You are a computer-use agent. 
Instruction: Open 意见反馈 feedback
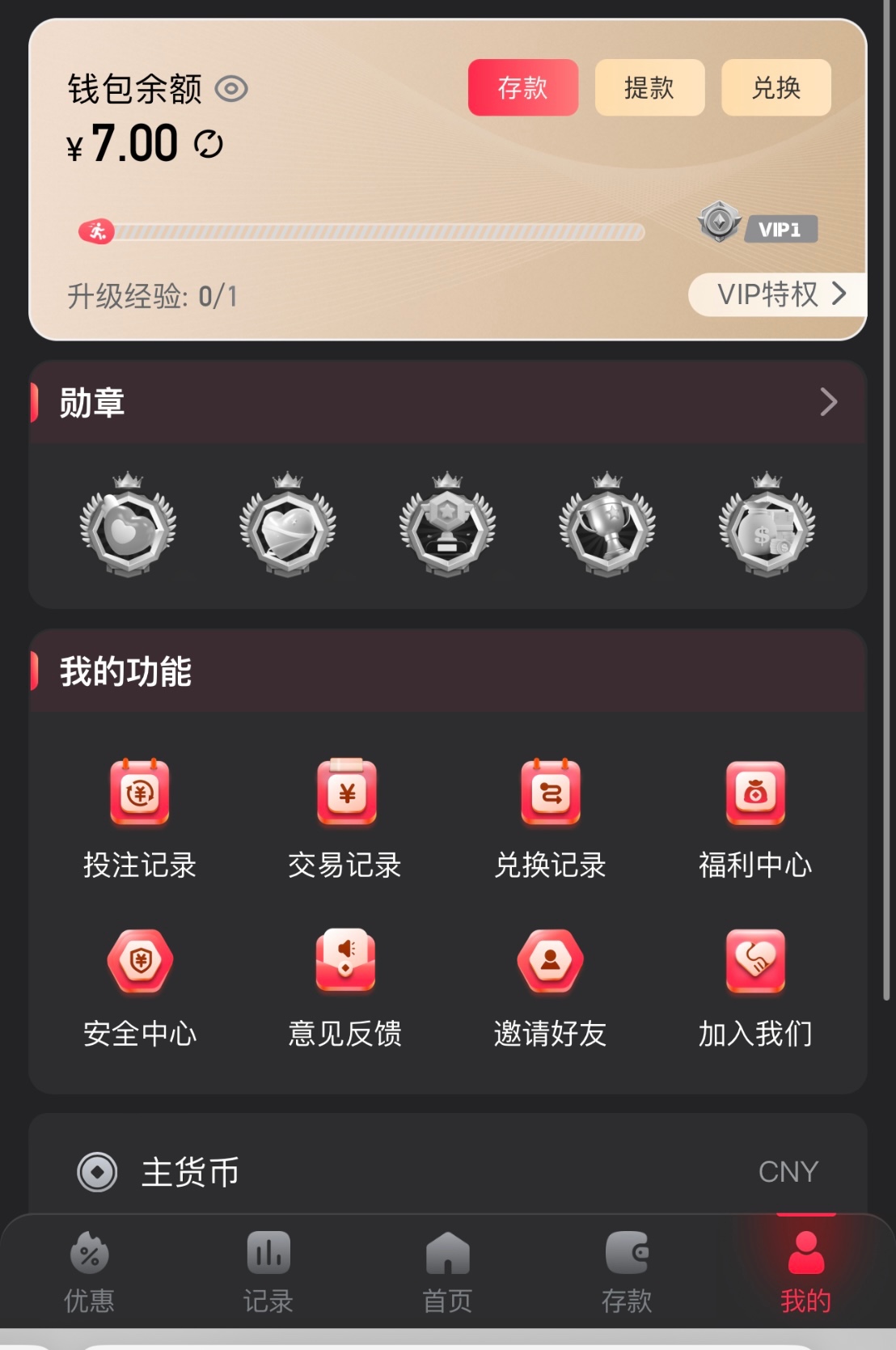tap(345, 987)
